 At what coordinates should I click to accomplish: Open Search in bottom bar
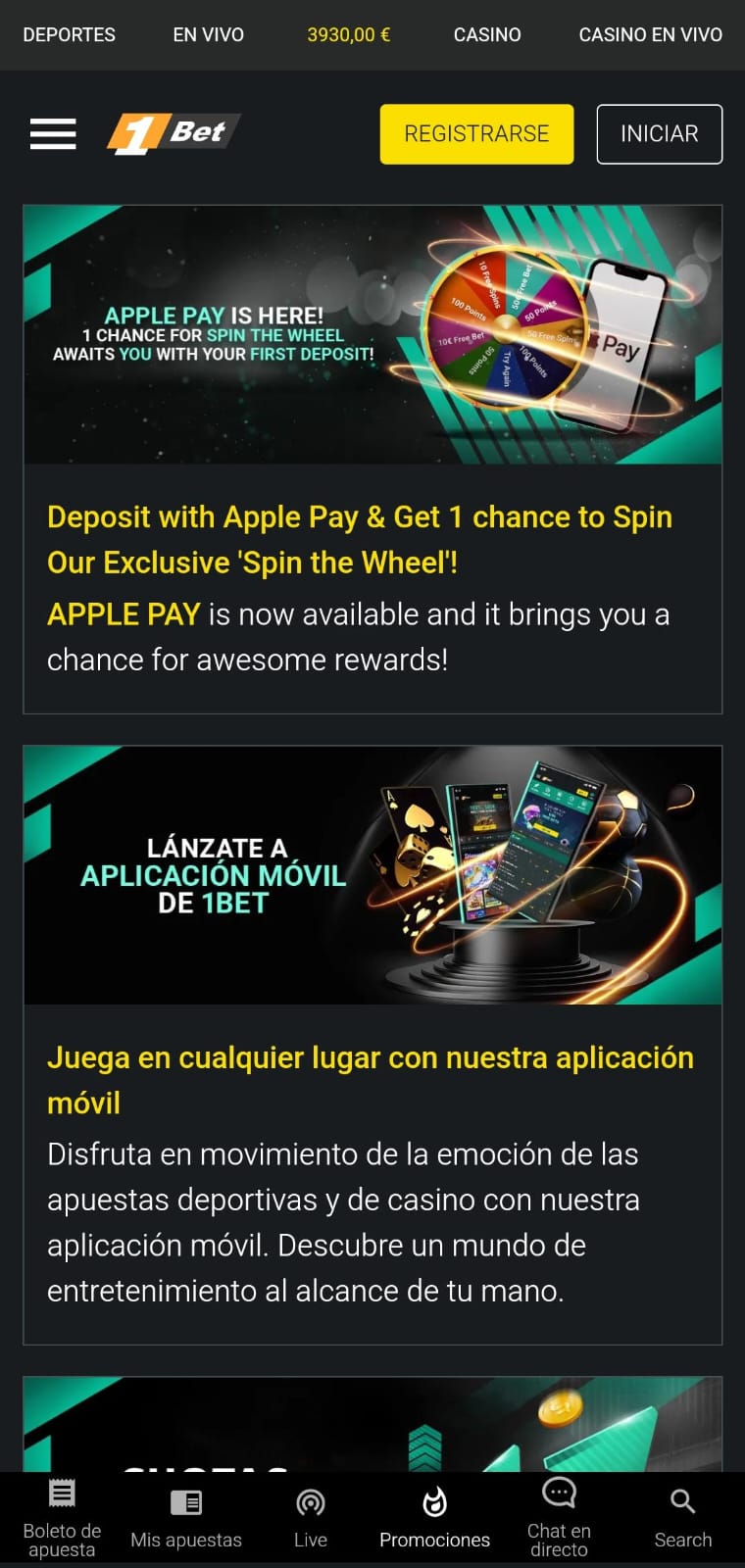coord(682,1518)
